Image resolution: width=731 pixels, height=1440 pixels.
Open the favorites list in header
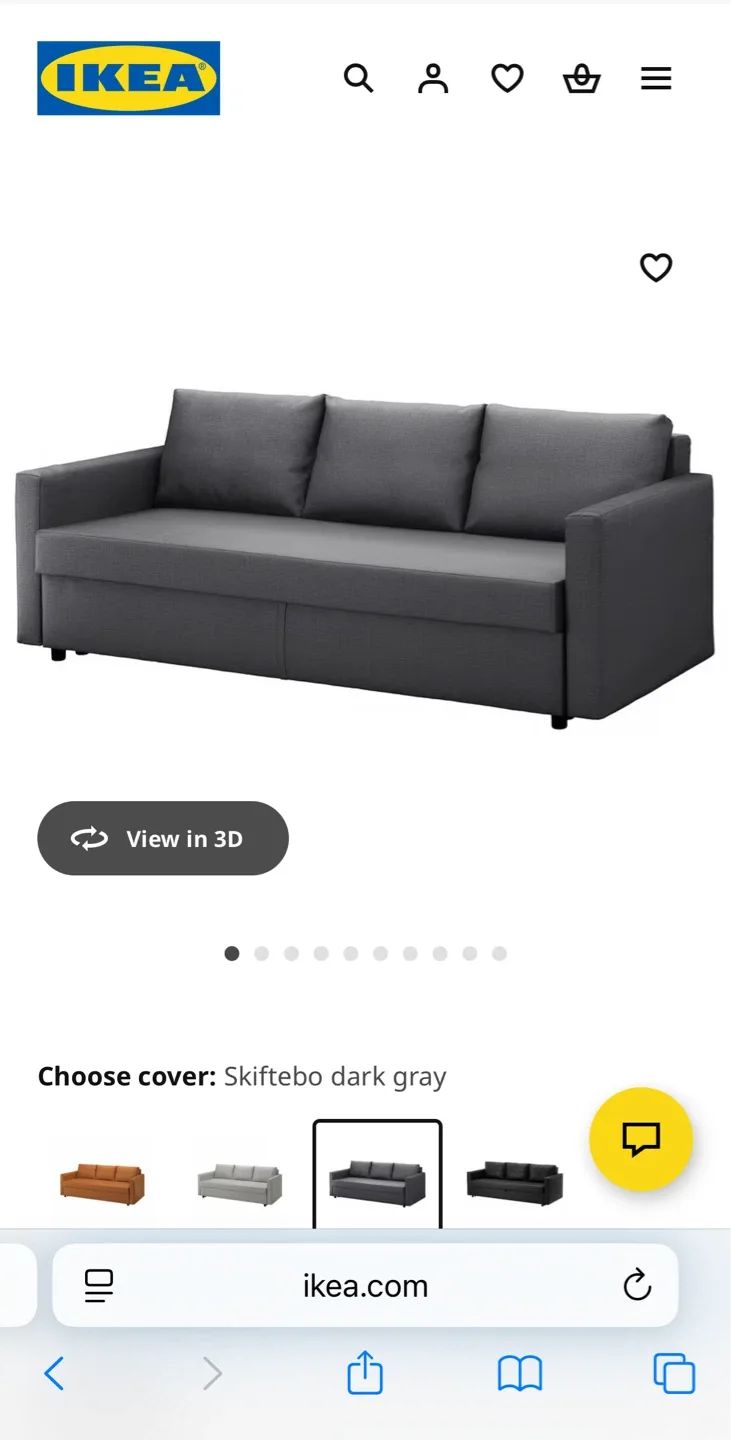(507, 78)
